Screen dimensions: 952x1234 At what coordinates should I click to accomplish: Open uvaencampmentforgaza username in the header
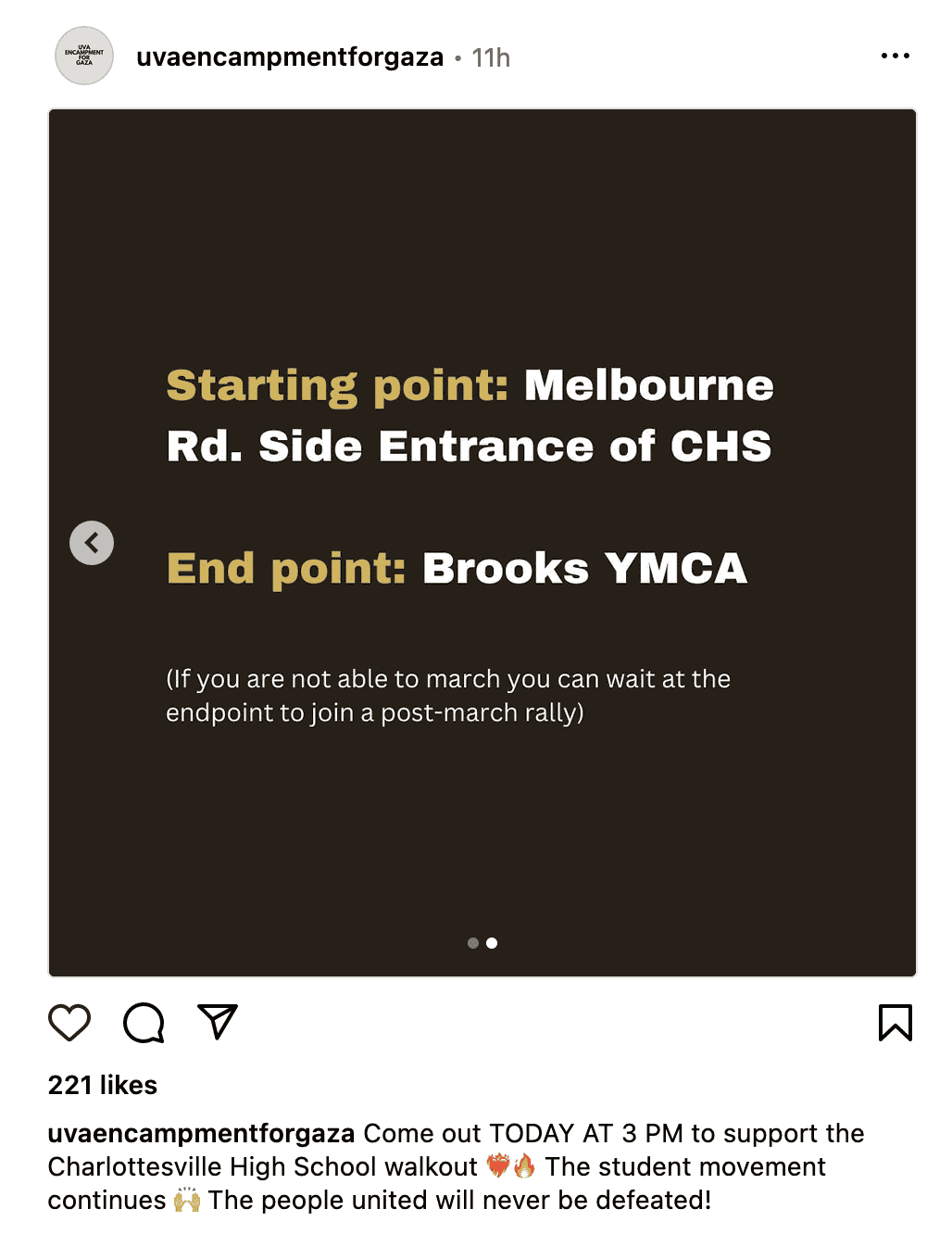[x=290, y=57]
